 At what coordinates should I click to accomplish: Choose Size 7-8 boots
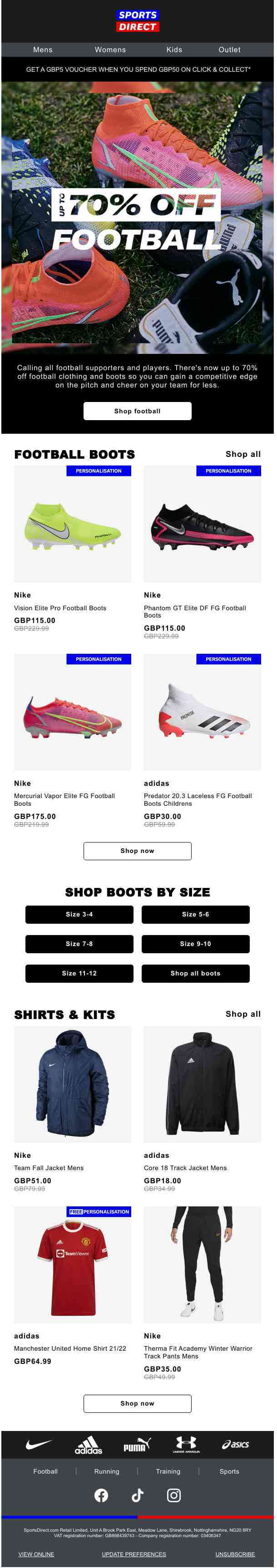(x=79, y=944)
